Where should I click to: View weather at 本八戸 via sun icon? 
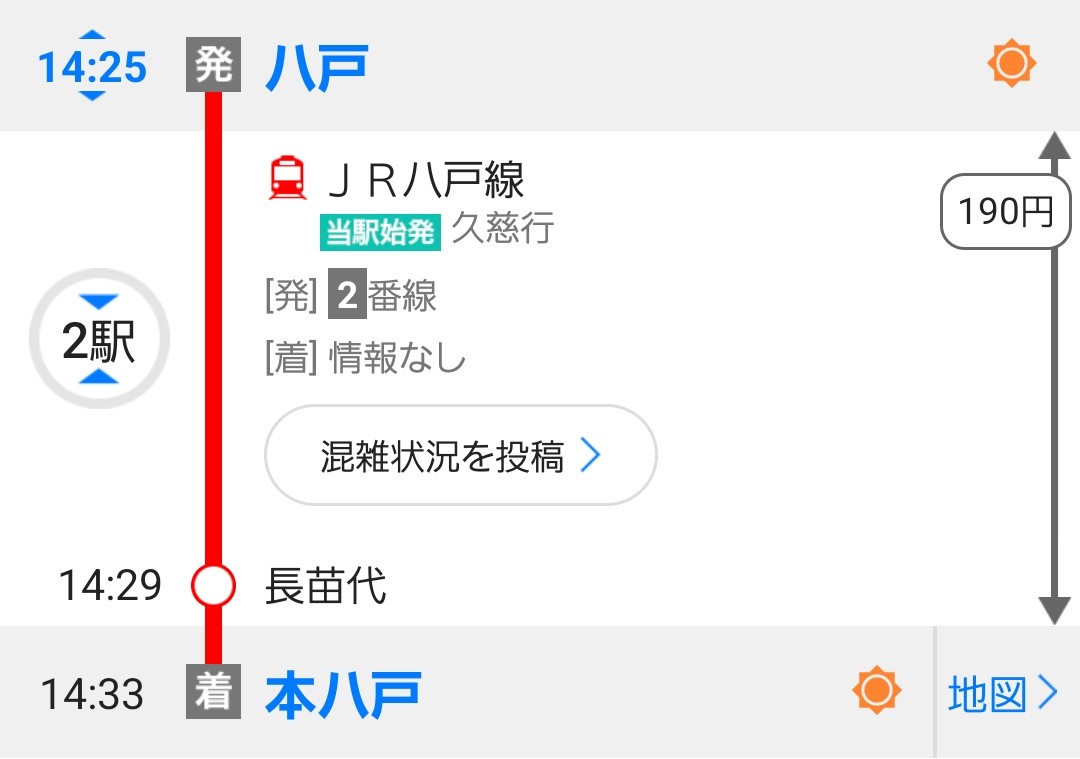pyautogui.click(x=877, y=691)
